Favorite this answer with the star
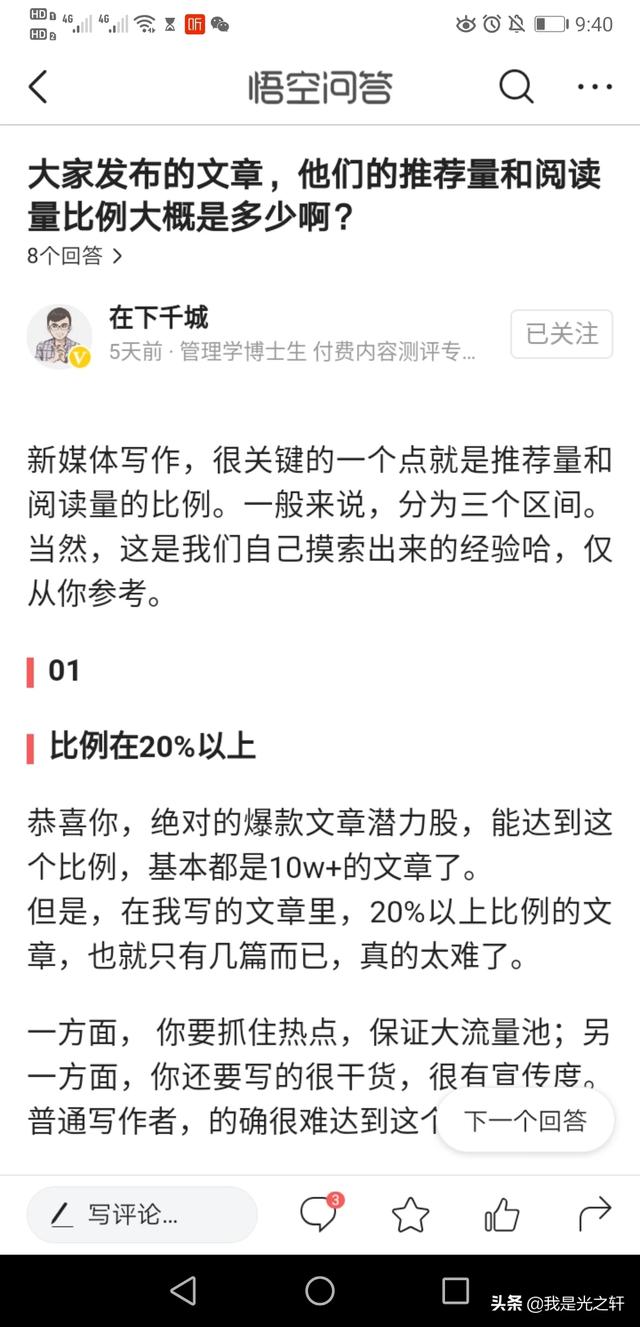The height and width of the screenshot is (1327, 640). (410, 1215)
